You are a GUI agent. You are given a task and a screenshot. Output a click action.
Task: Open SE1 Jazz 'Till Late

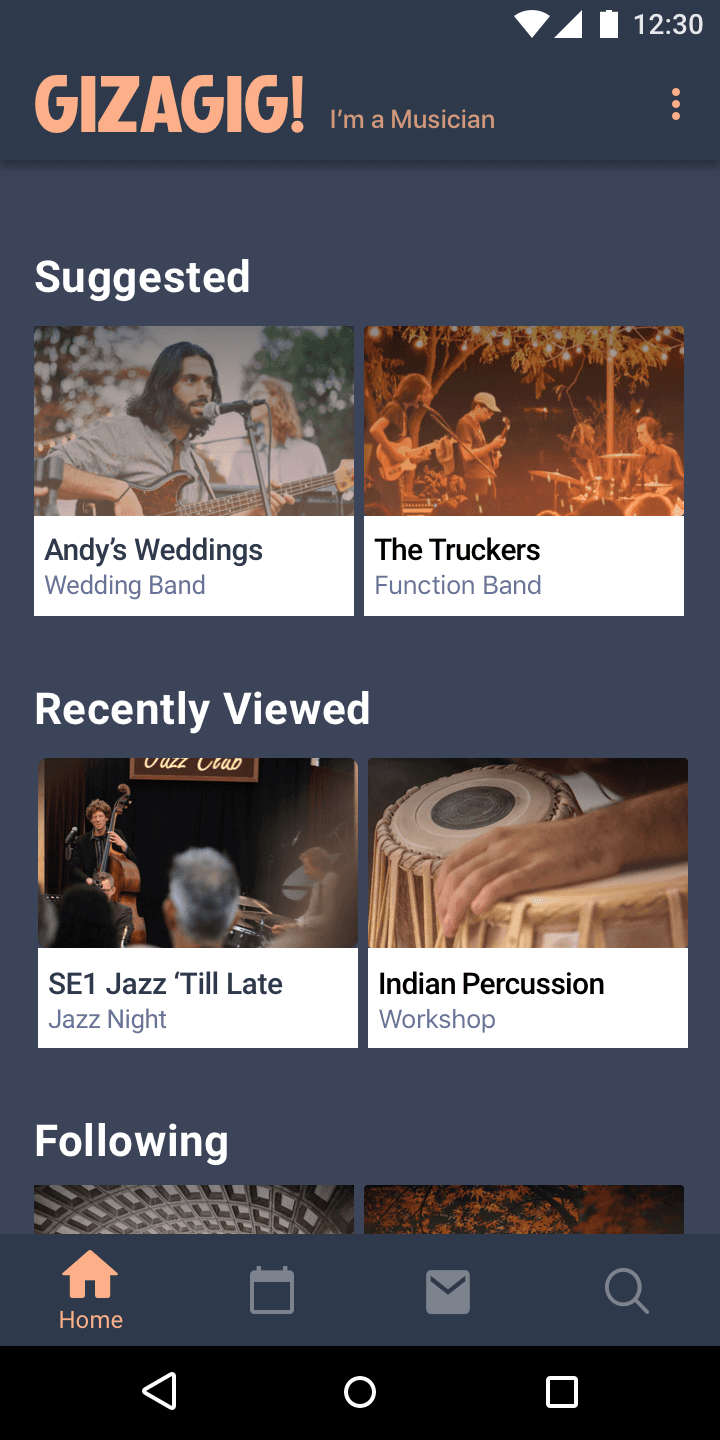point(198,902)
